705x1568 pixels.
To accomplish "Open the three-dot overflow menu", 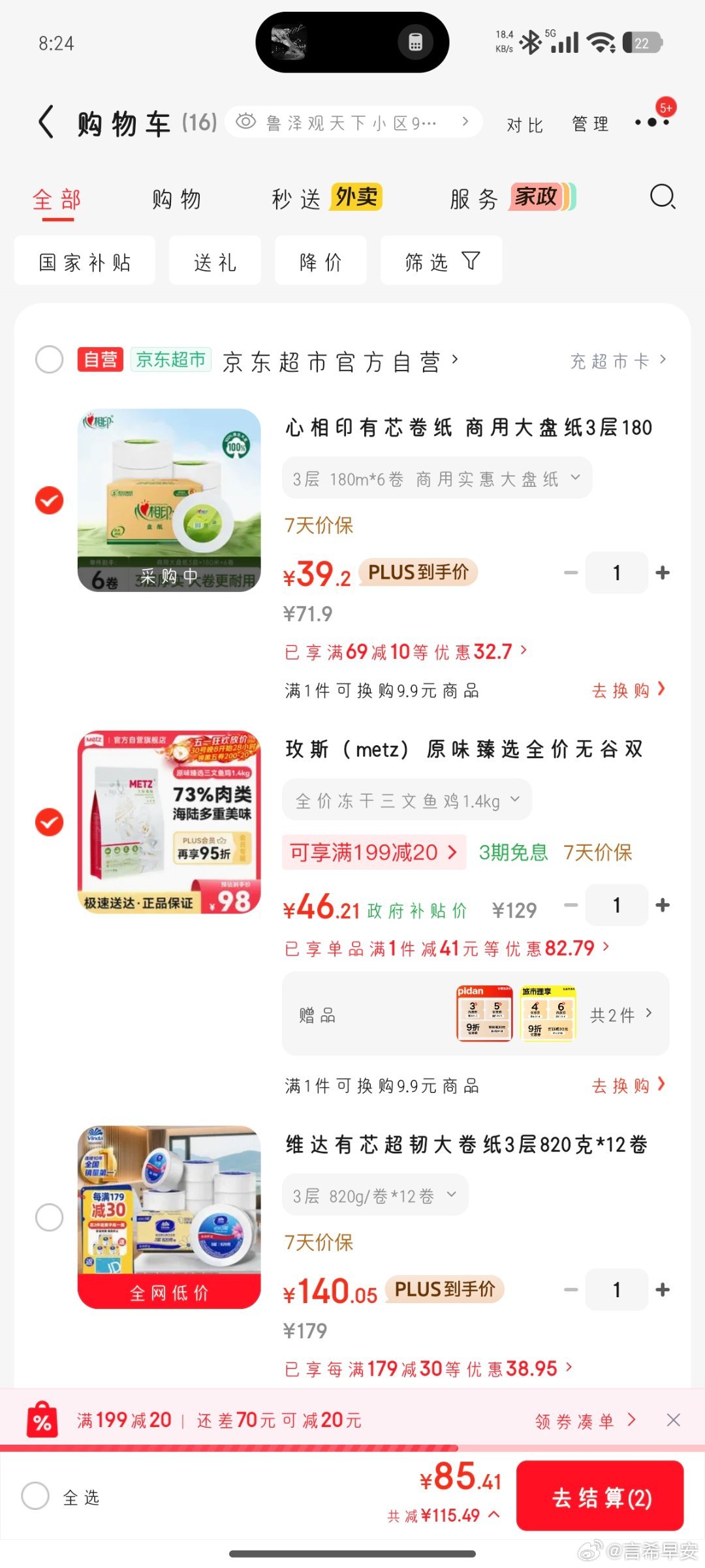I will point(651,122).
